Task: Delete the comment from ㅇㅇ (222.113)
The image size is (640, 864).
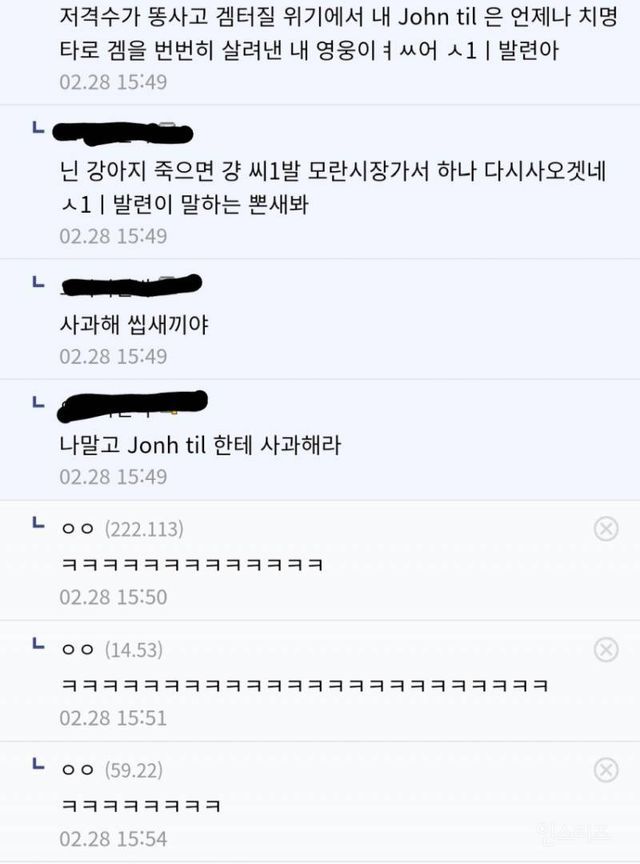Action: 606,529
